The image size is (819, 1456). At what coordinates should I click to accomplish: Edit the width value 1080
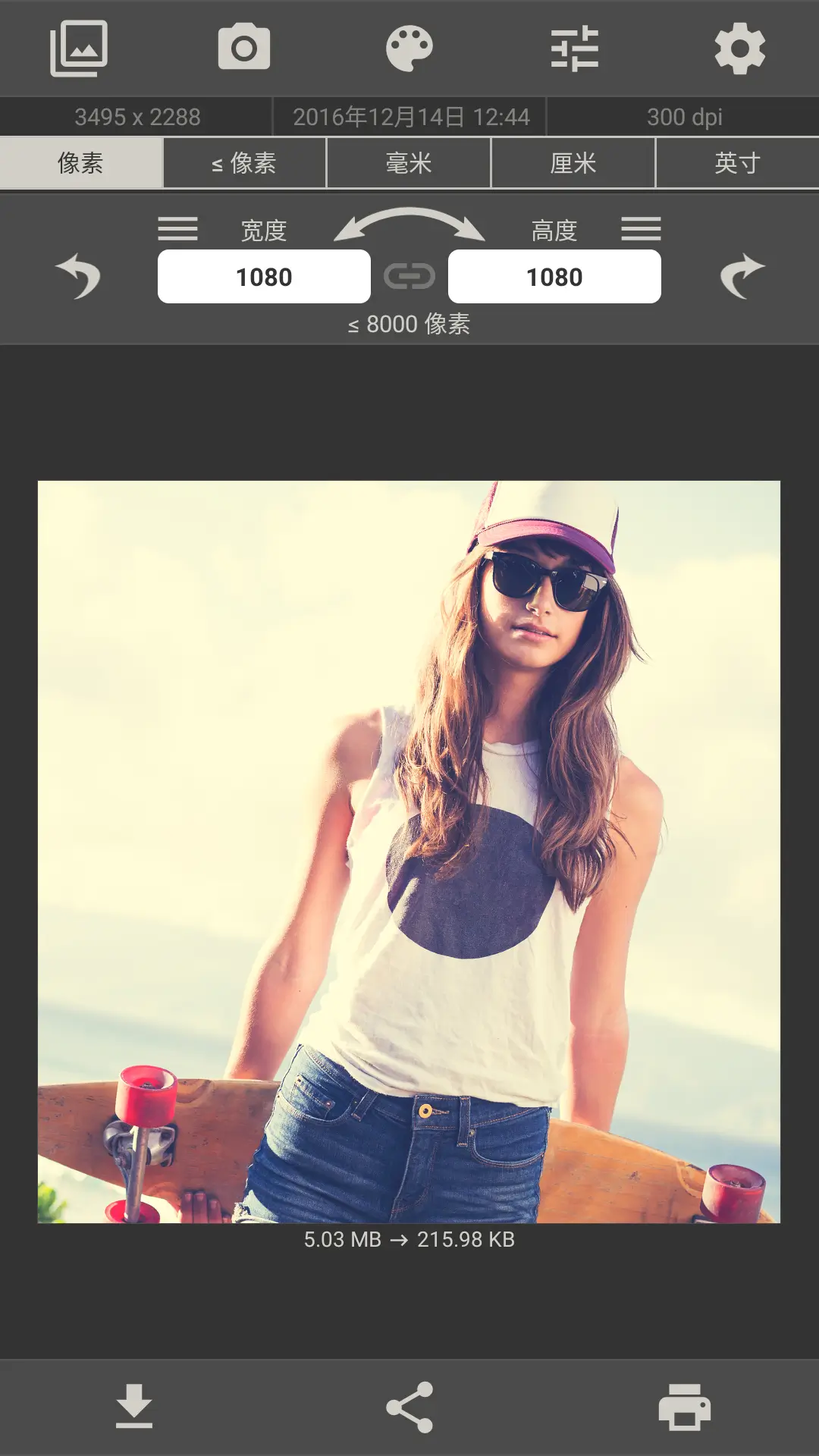pyautogui.click(x=263, y=276)
